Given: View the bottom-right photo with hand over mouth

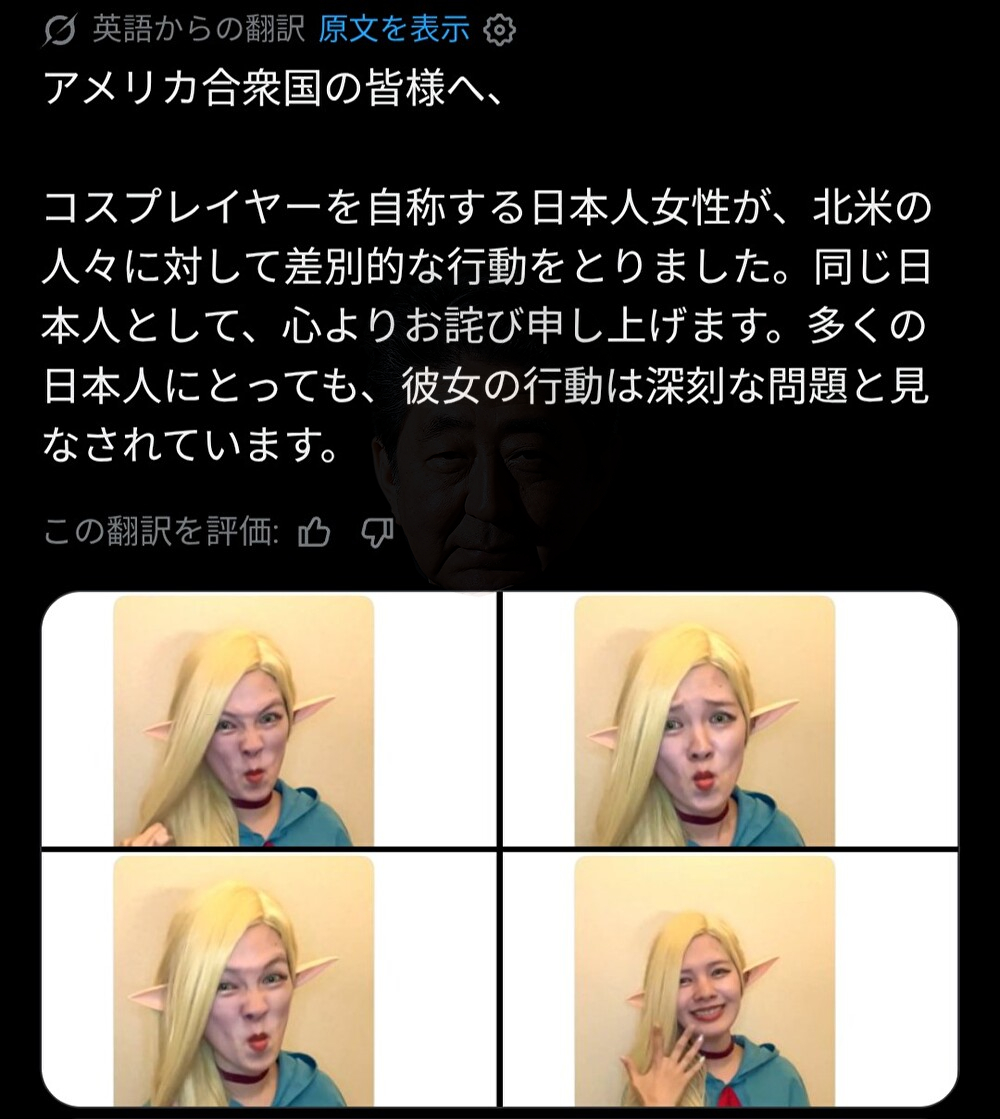Looking at the screenshot, I should click(x=730, y=978).
